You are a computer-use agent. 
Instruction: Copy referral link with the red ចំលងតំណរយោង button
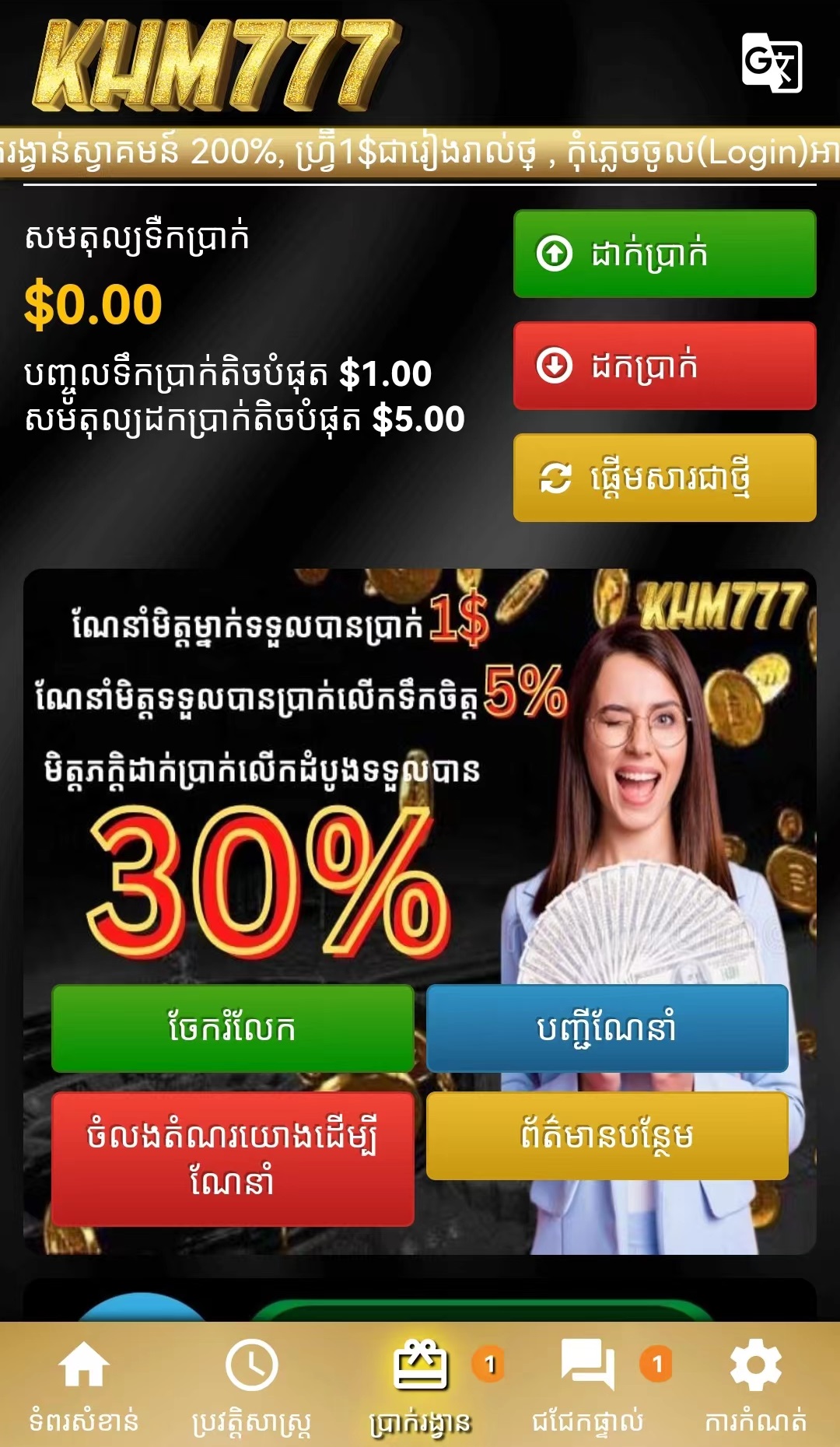point(233,1158)
